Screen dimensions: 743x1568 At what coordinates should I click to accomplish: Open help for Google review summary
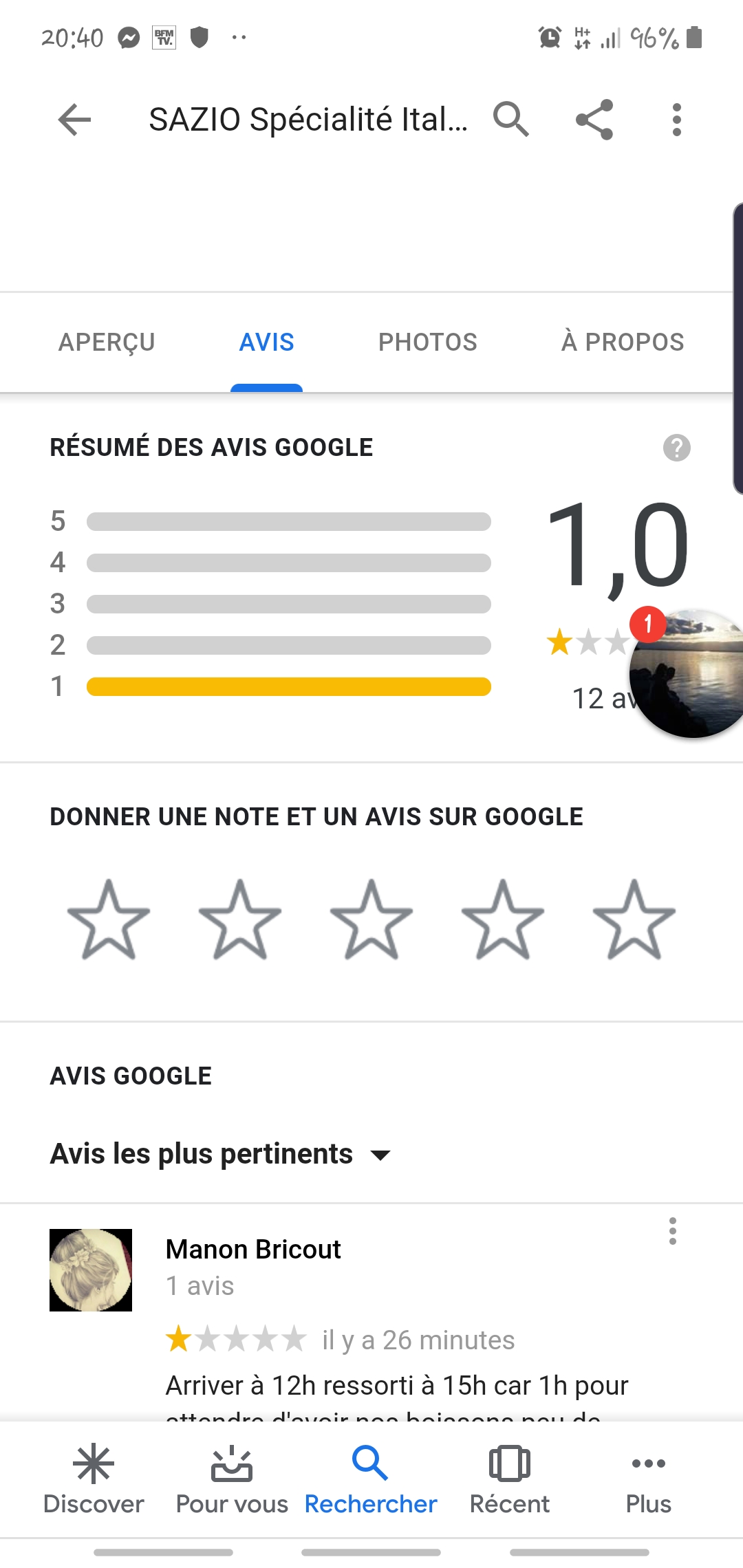point(676,448)
